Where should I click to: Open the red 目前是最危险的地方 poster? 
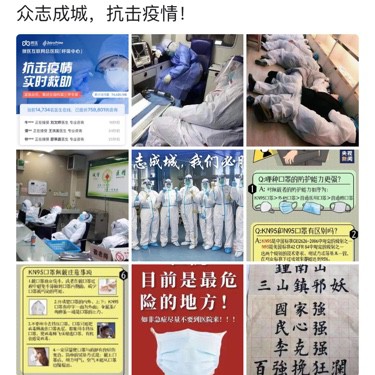click(187, 320)
